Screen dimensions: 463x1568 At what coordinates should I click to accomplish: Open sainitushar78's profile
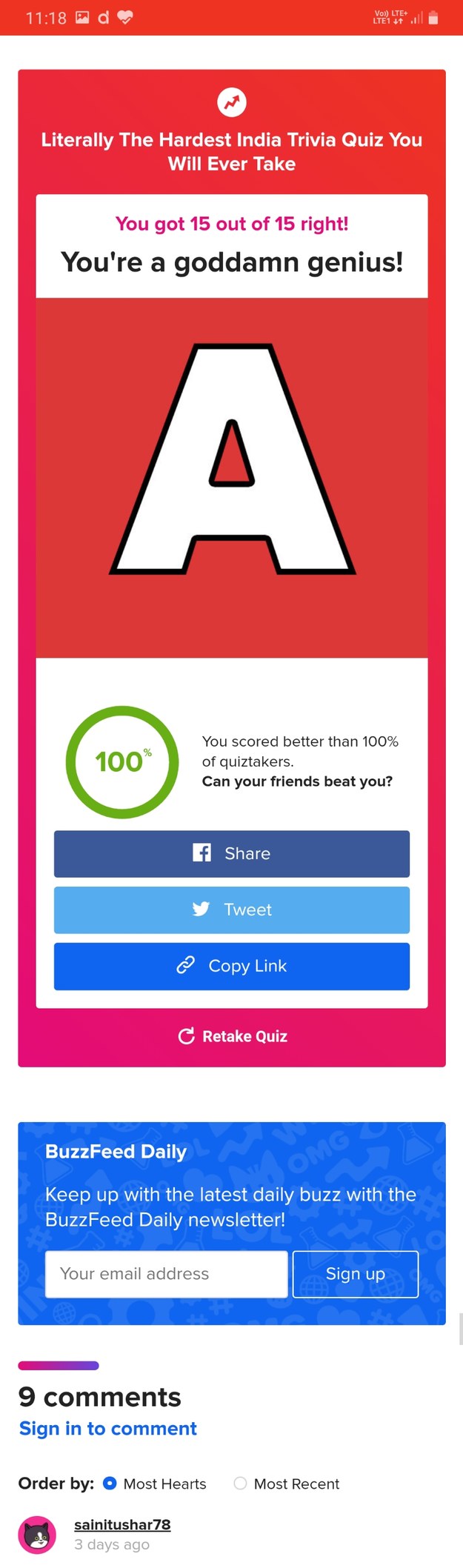coord(122,1524)
